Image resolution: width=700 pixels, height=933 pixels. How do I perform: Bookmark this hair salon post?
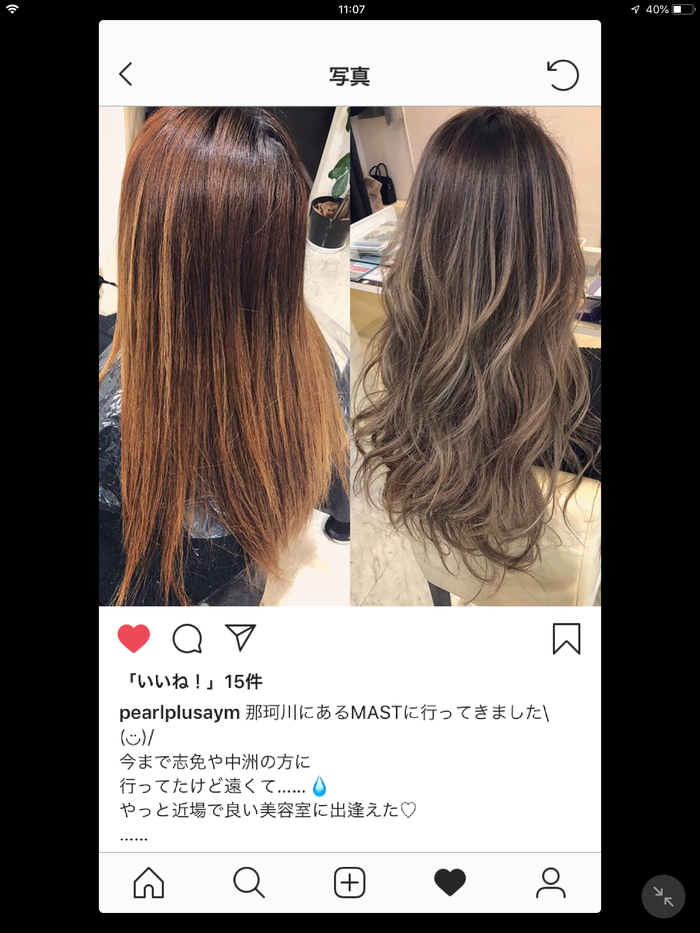[566, 638]
